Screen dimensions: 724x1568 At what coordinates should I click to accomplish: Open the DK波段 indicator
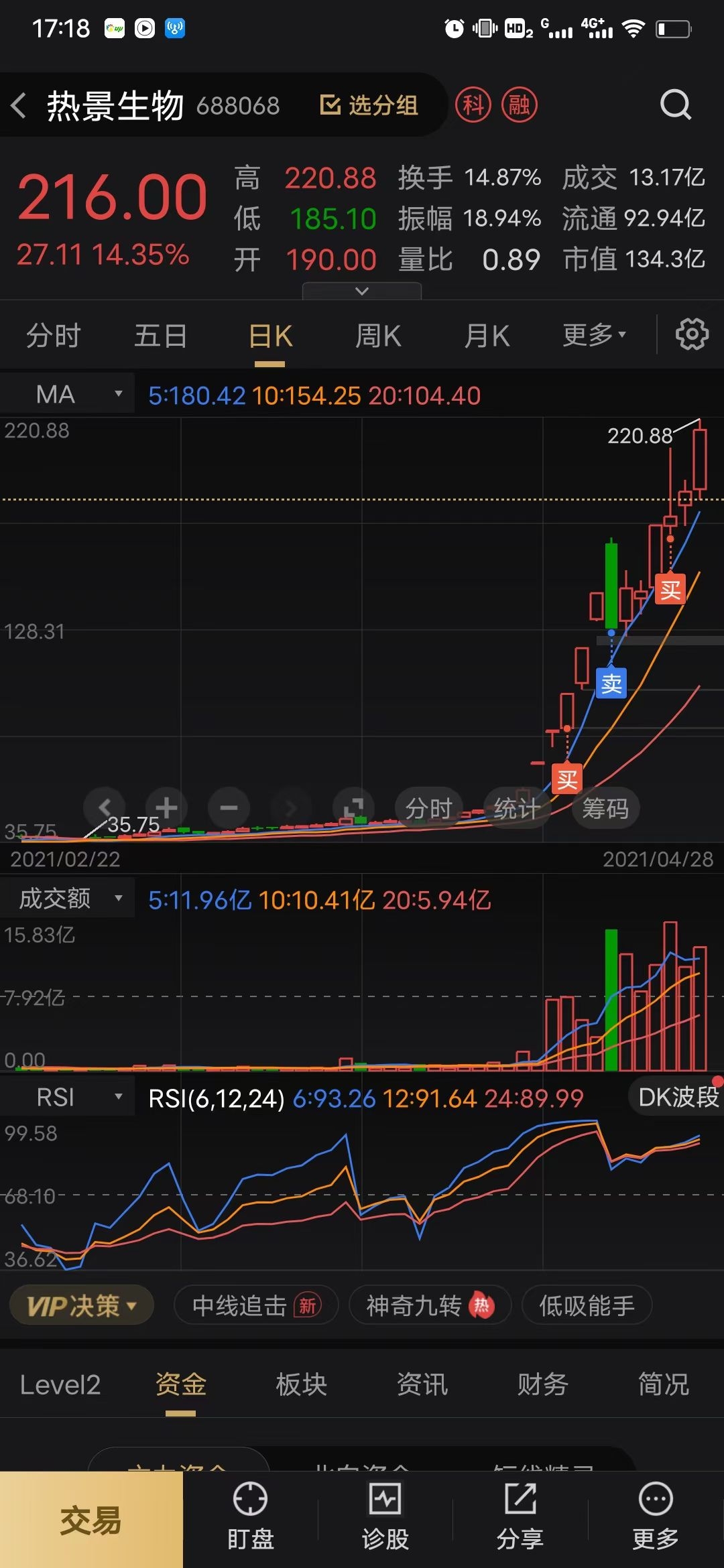click(677, 1098)
